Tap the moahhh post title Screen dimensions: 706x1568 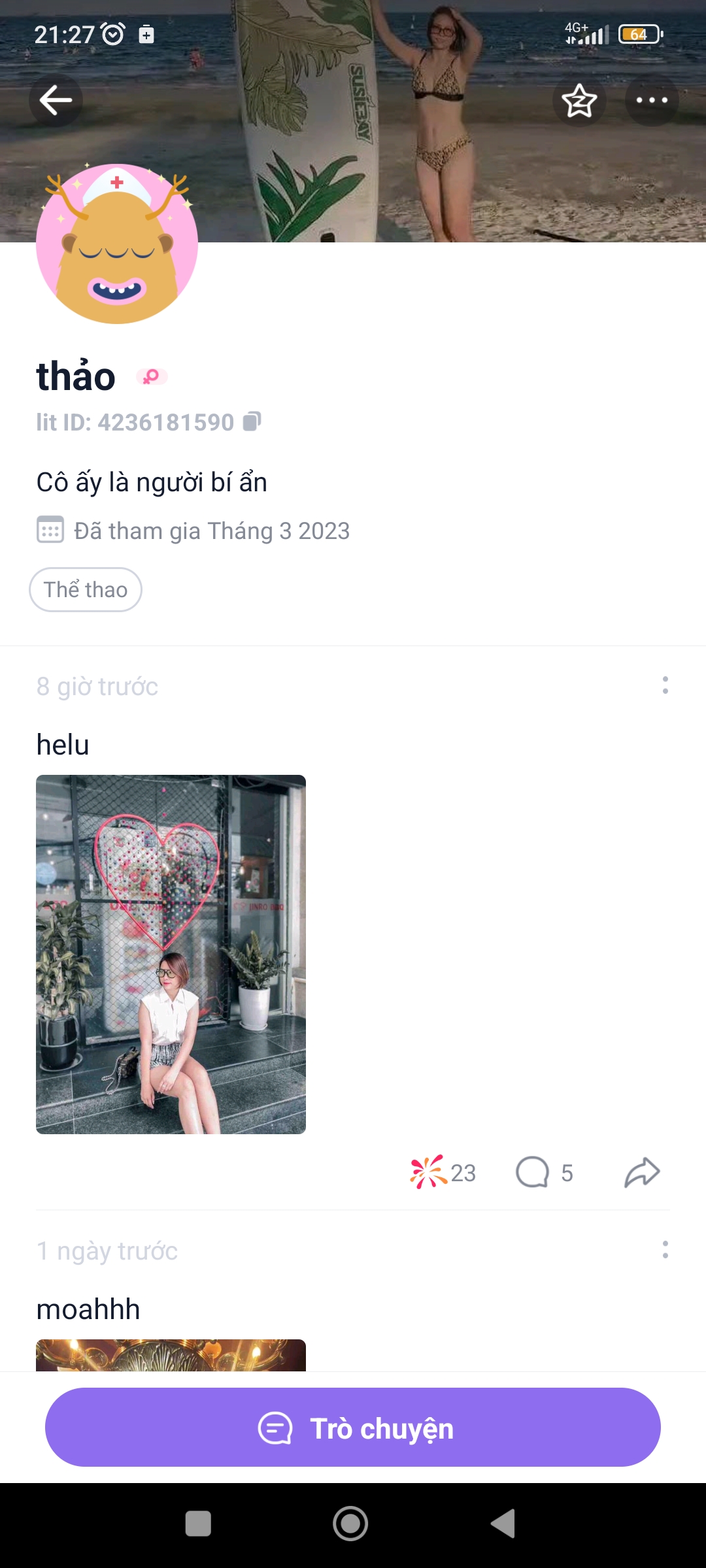click(x=88, y=1309)
